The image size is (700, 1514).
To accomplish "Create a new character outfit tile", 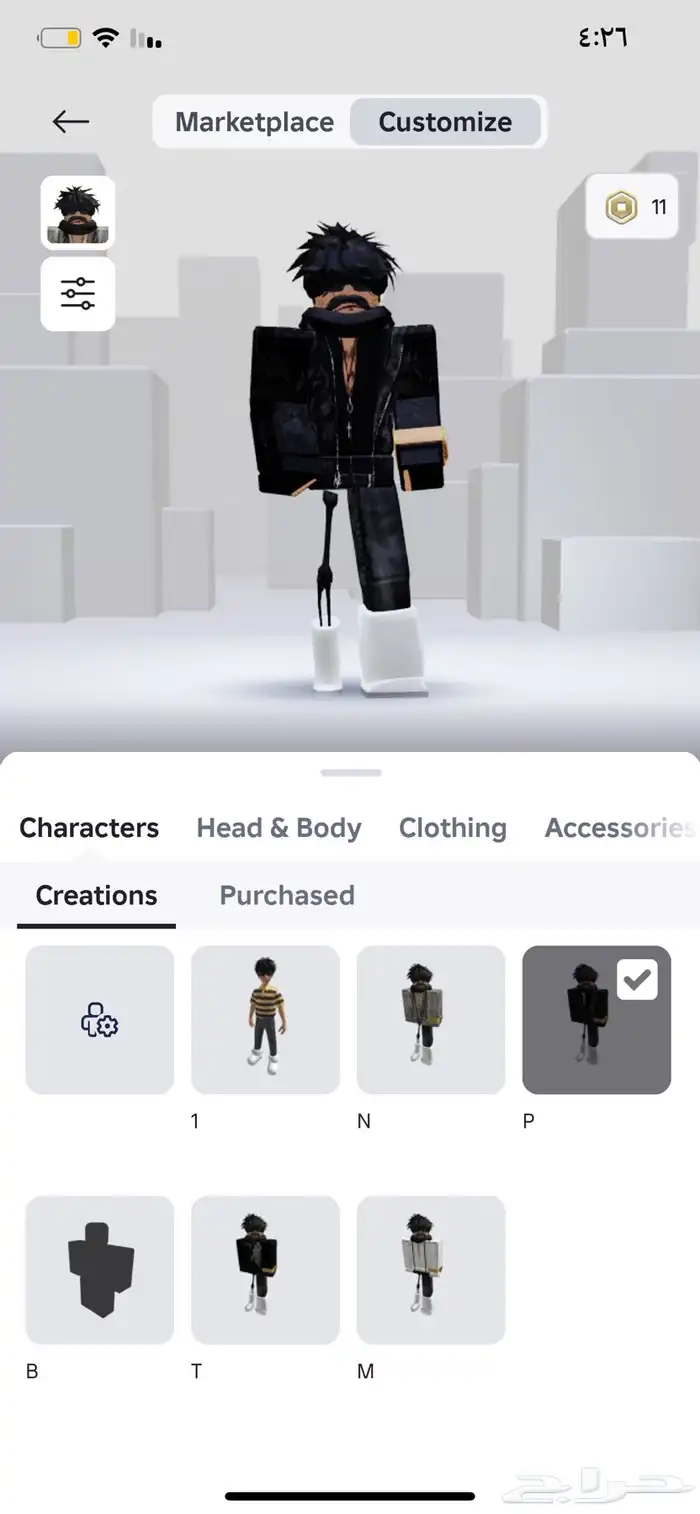I will pyautogui.click(x=99, y=1020).
